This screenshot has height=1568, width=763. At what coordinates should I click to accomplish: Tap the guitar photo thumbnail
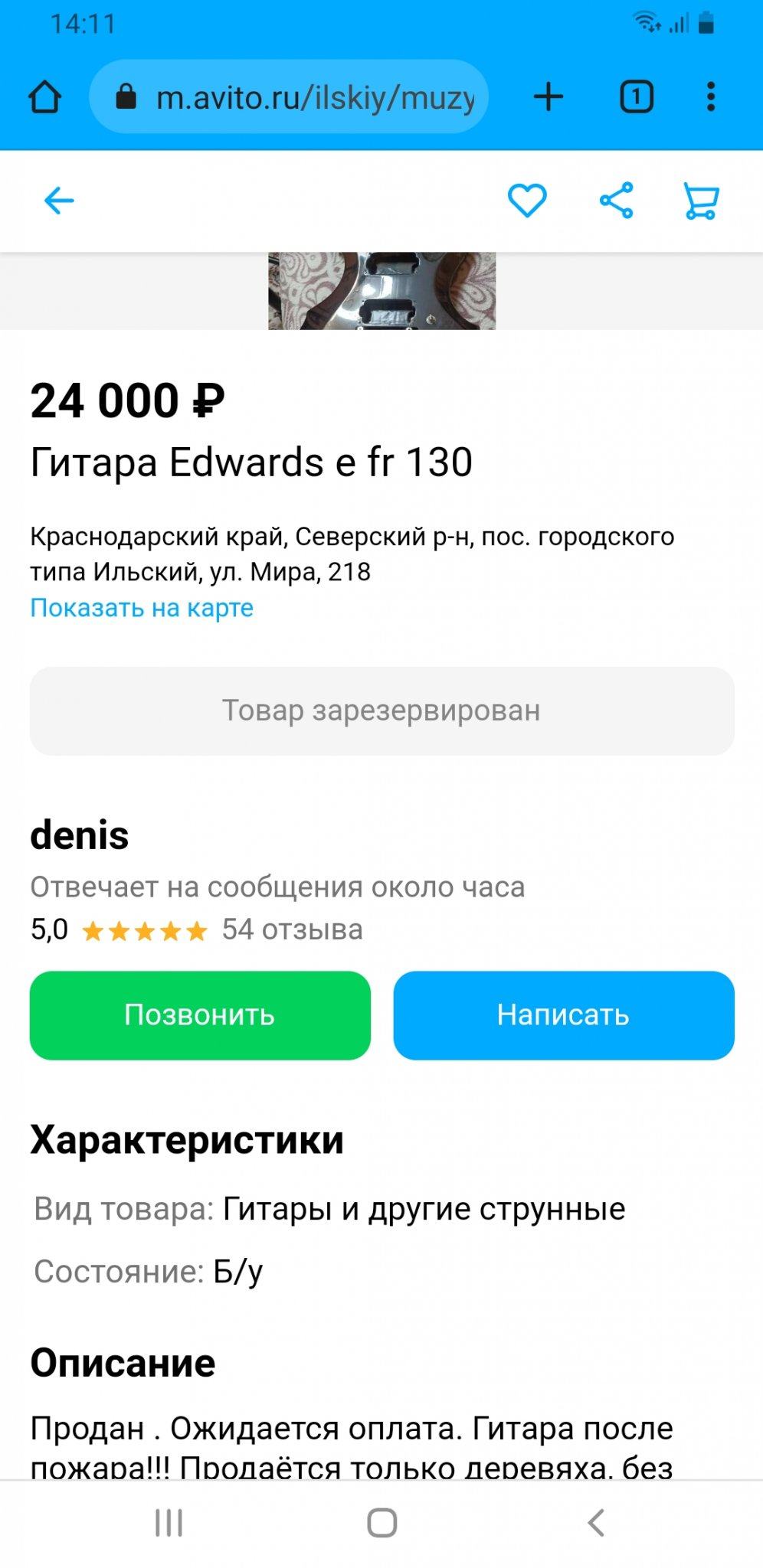pyautogui.click(x=381, y=291)
